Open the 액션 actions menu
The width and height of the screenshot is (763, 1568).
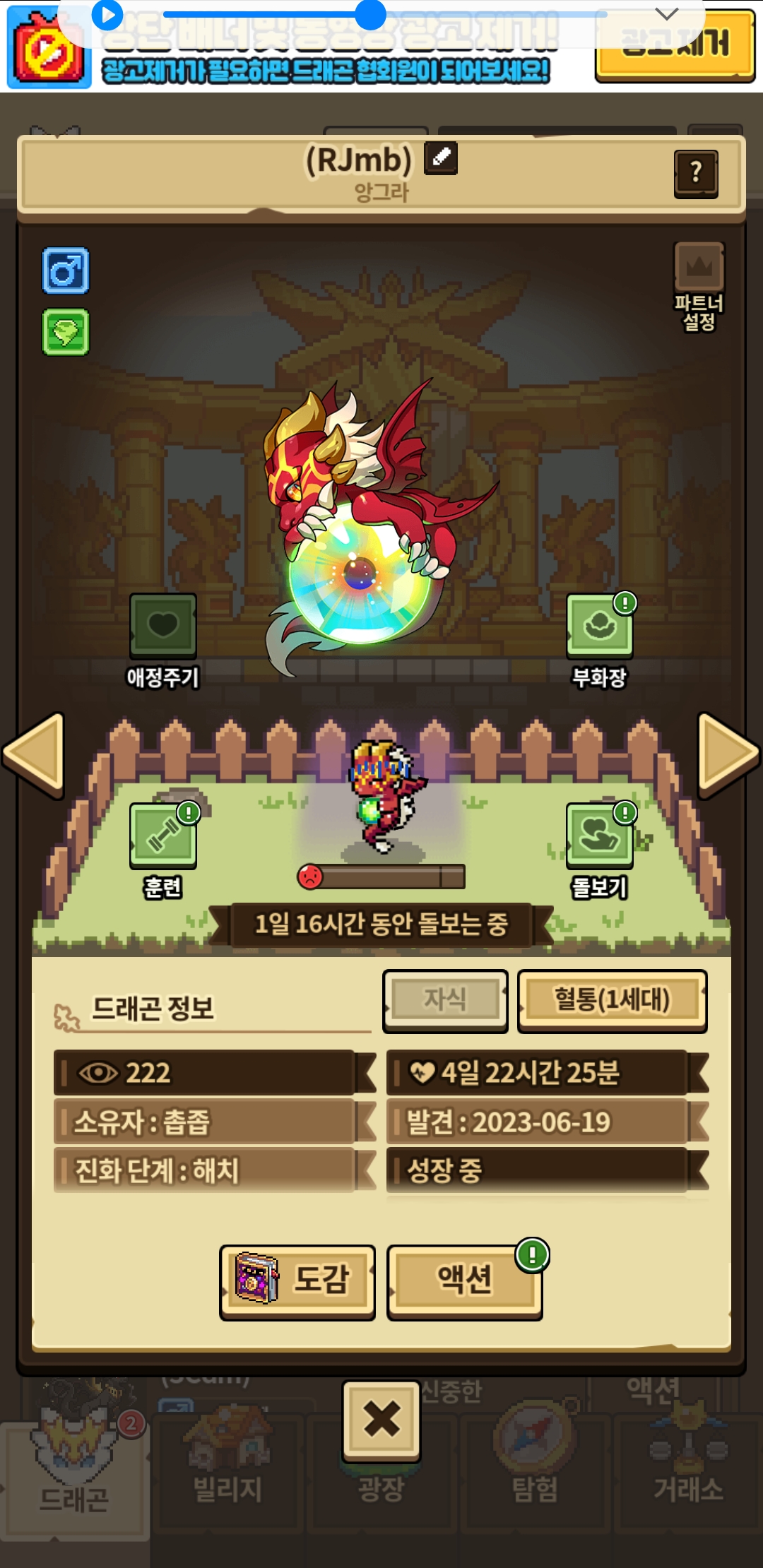coord(465,1281)
